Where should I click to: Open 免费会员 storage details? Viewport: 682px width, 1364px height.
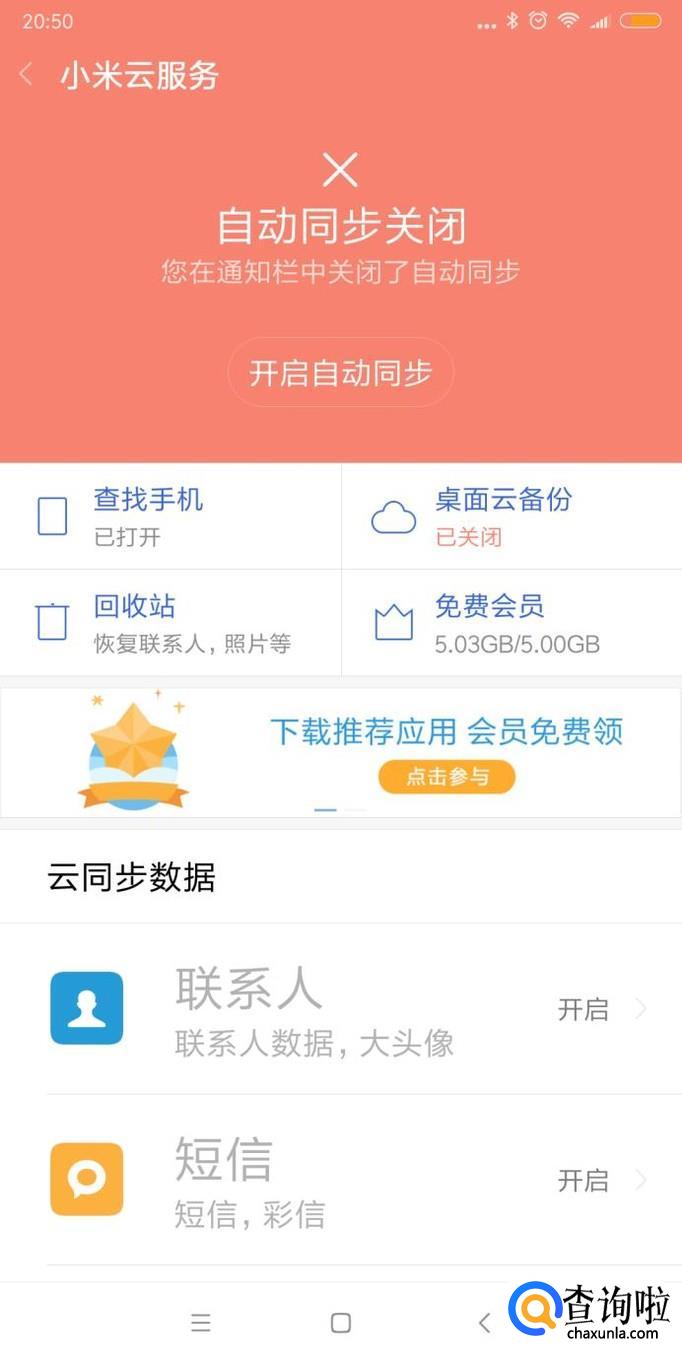click(x=510, y=622)
